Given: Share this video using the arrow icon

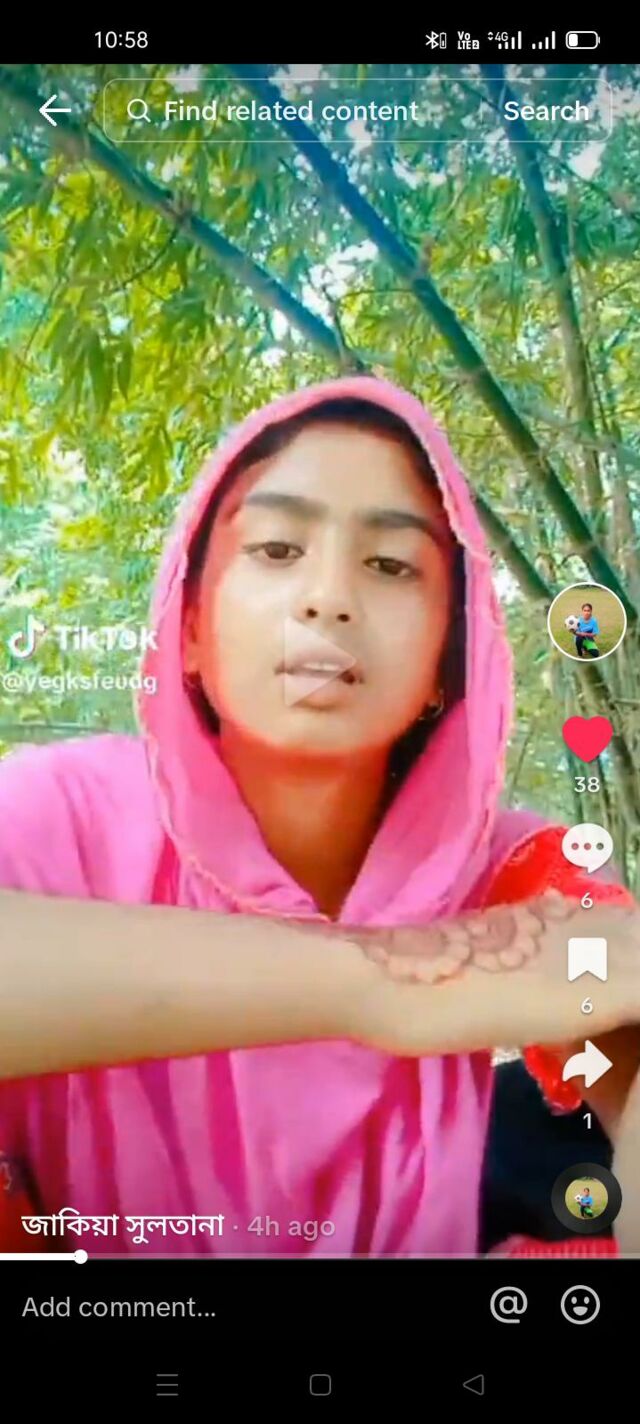Looking at the screenshot, I should click(587, 1066).
